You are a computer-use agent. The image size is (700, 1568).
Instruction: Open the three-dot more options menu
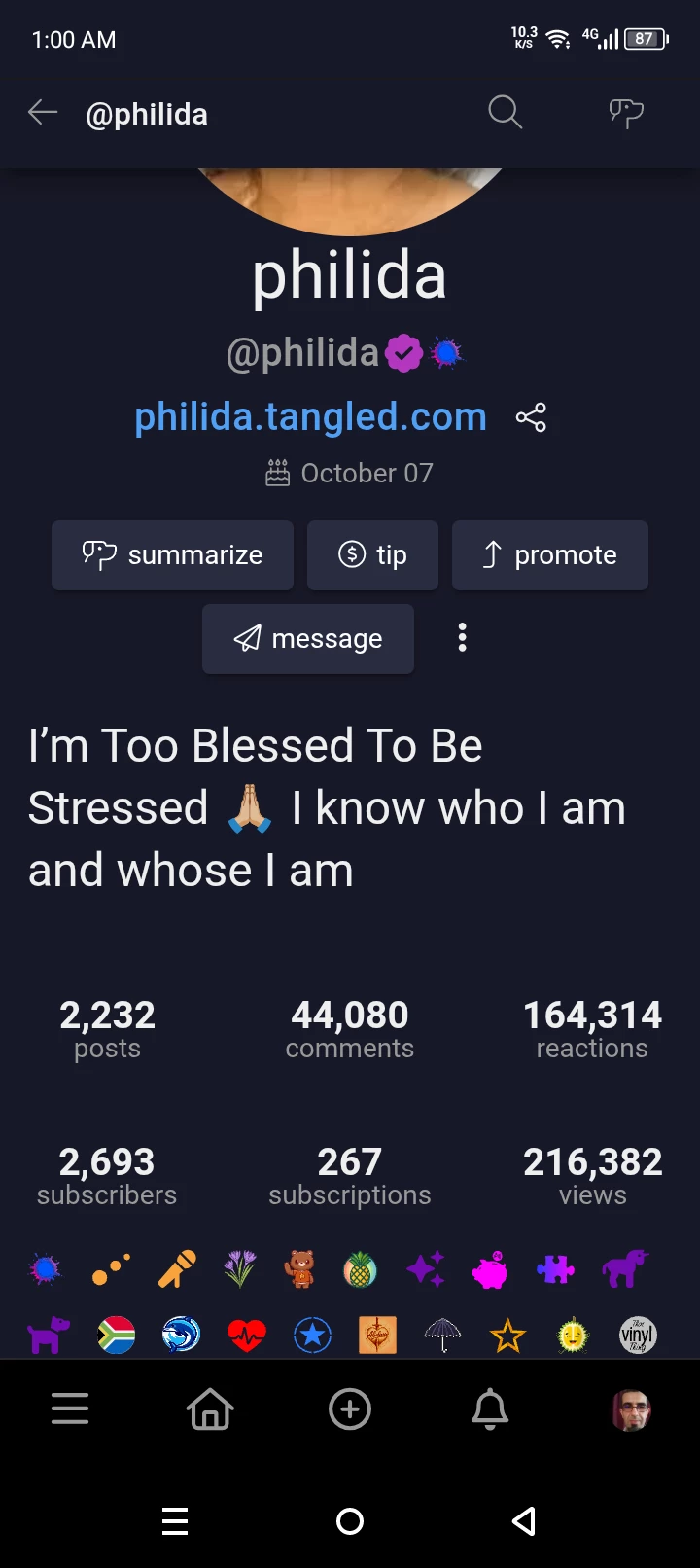(463, 638)
